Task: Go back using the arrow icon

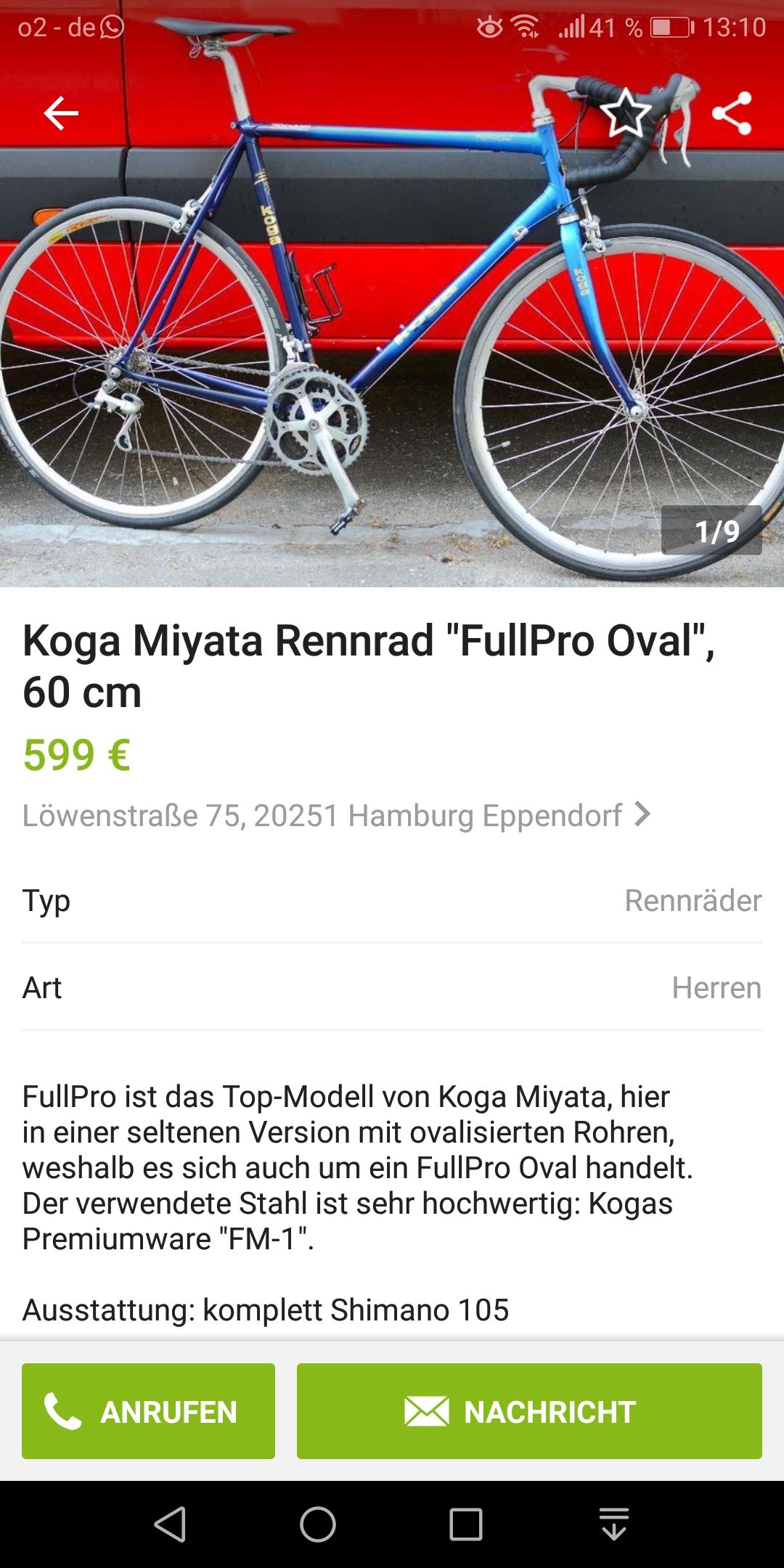Action: click(61, 113)
